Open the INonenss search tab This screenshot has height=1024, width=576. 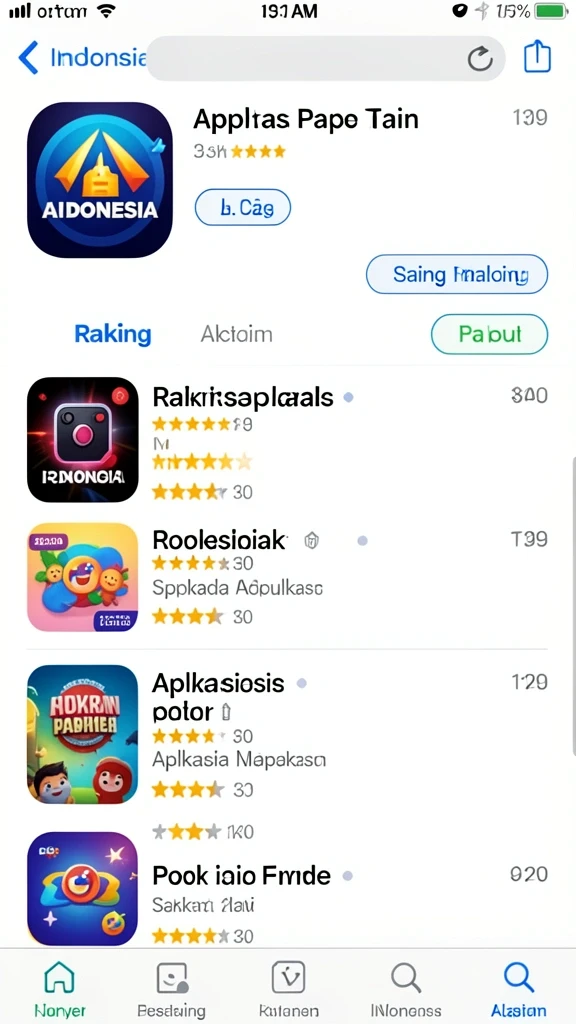tap(406, 989)
